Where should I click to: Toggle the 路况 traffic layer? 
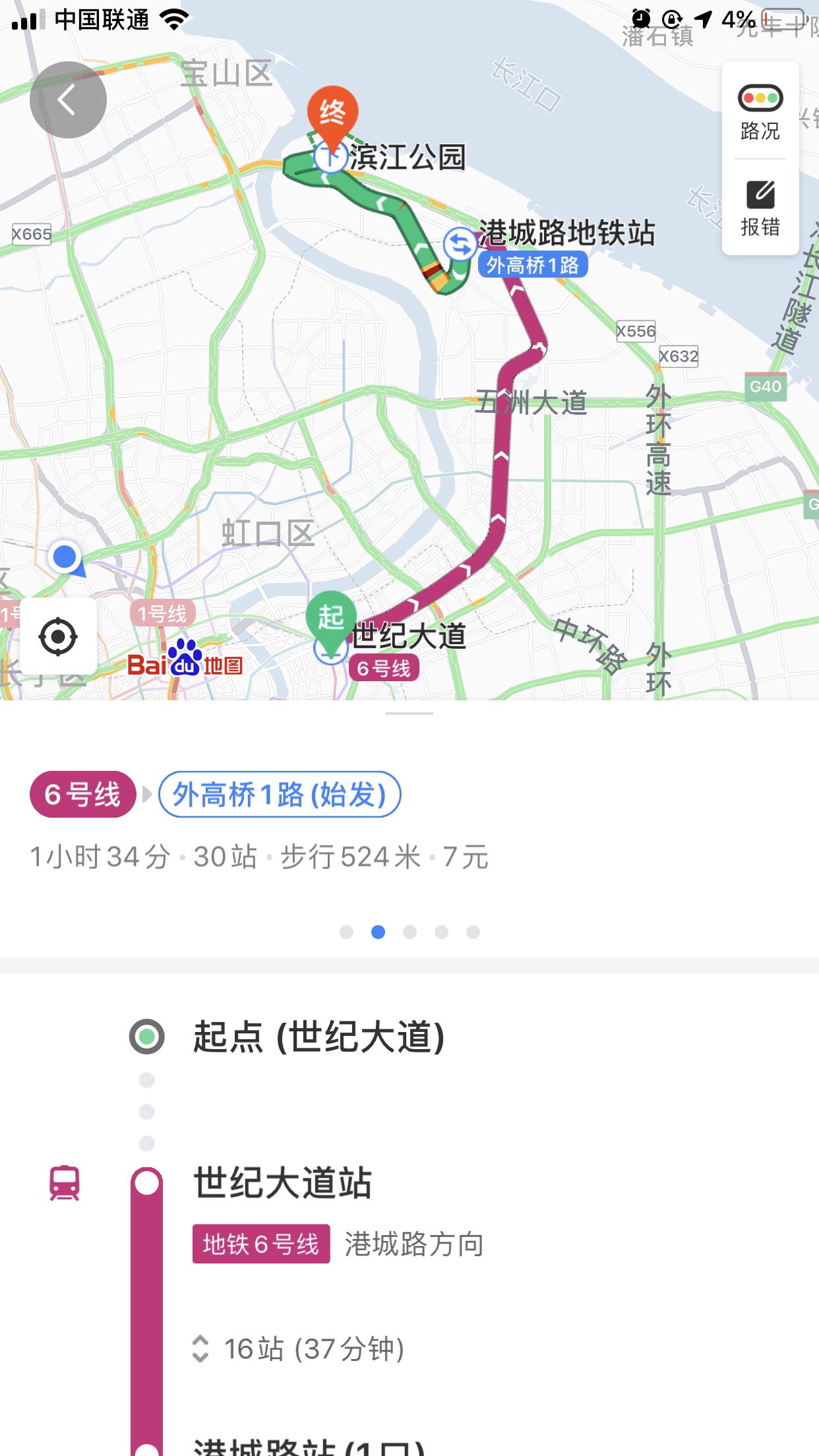760,112
